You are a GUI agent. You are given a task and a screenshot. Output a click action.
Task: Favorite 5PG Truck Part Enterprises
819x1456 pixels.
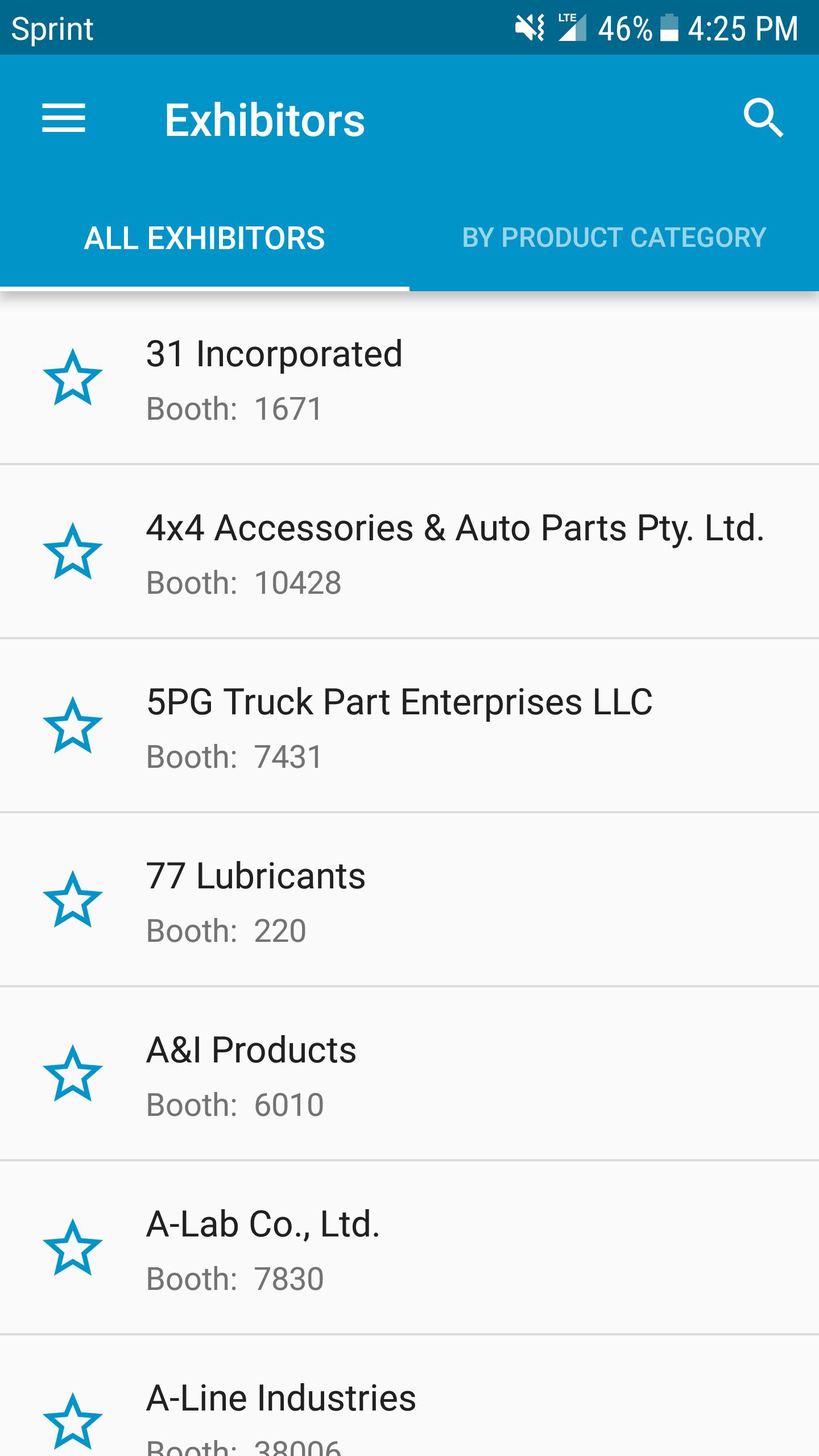tap(73, 726)
